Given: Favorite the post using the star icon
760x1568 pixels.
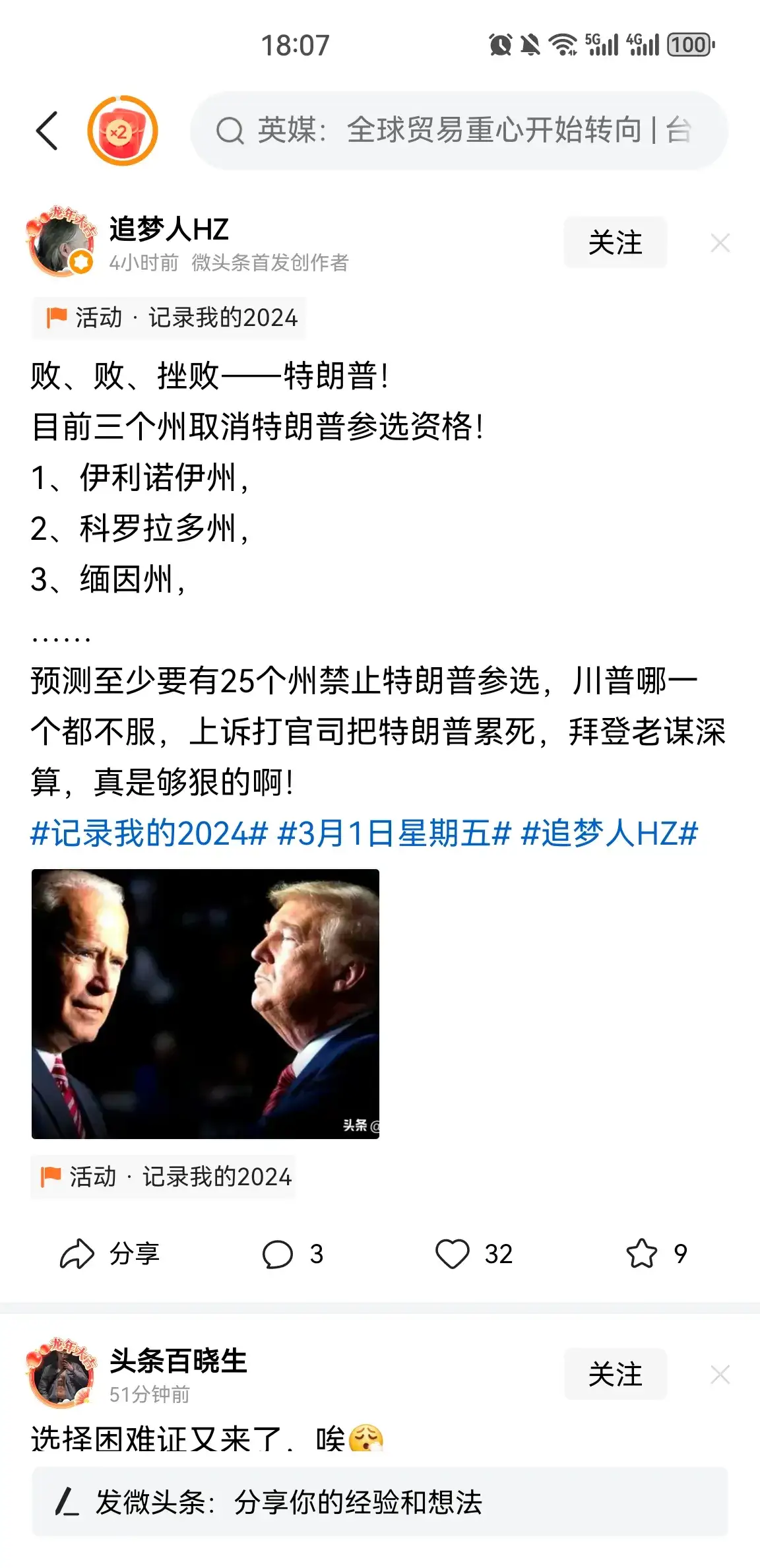Looking at the screenshot, I should (x=643, y=1253).
